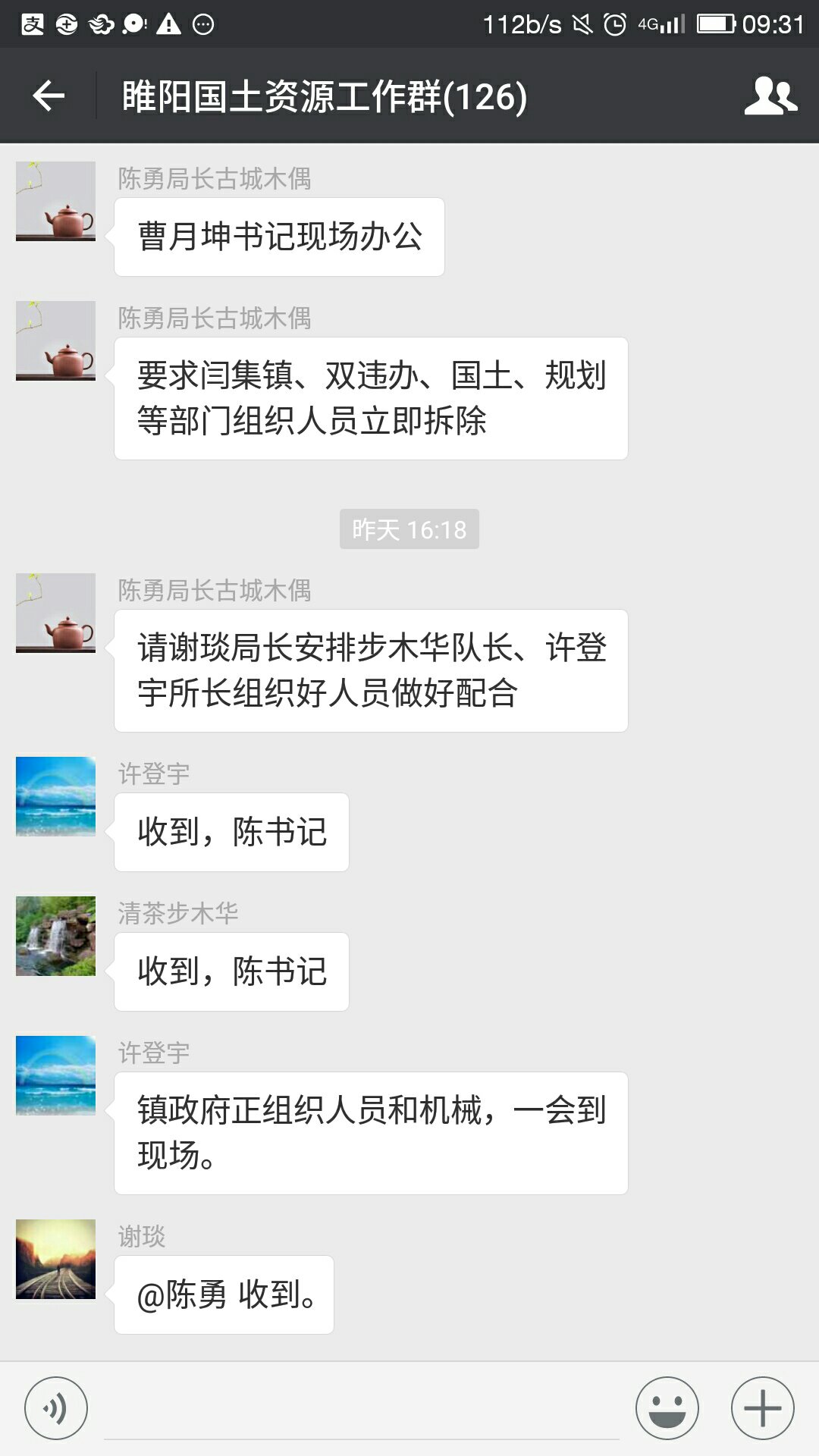Tap the 昨天 16:18 timestamp label

pyautogui.click(x=409, y=529)
